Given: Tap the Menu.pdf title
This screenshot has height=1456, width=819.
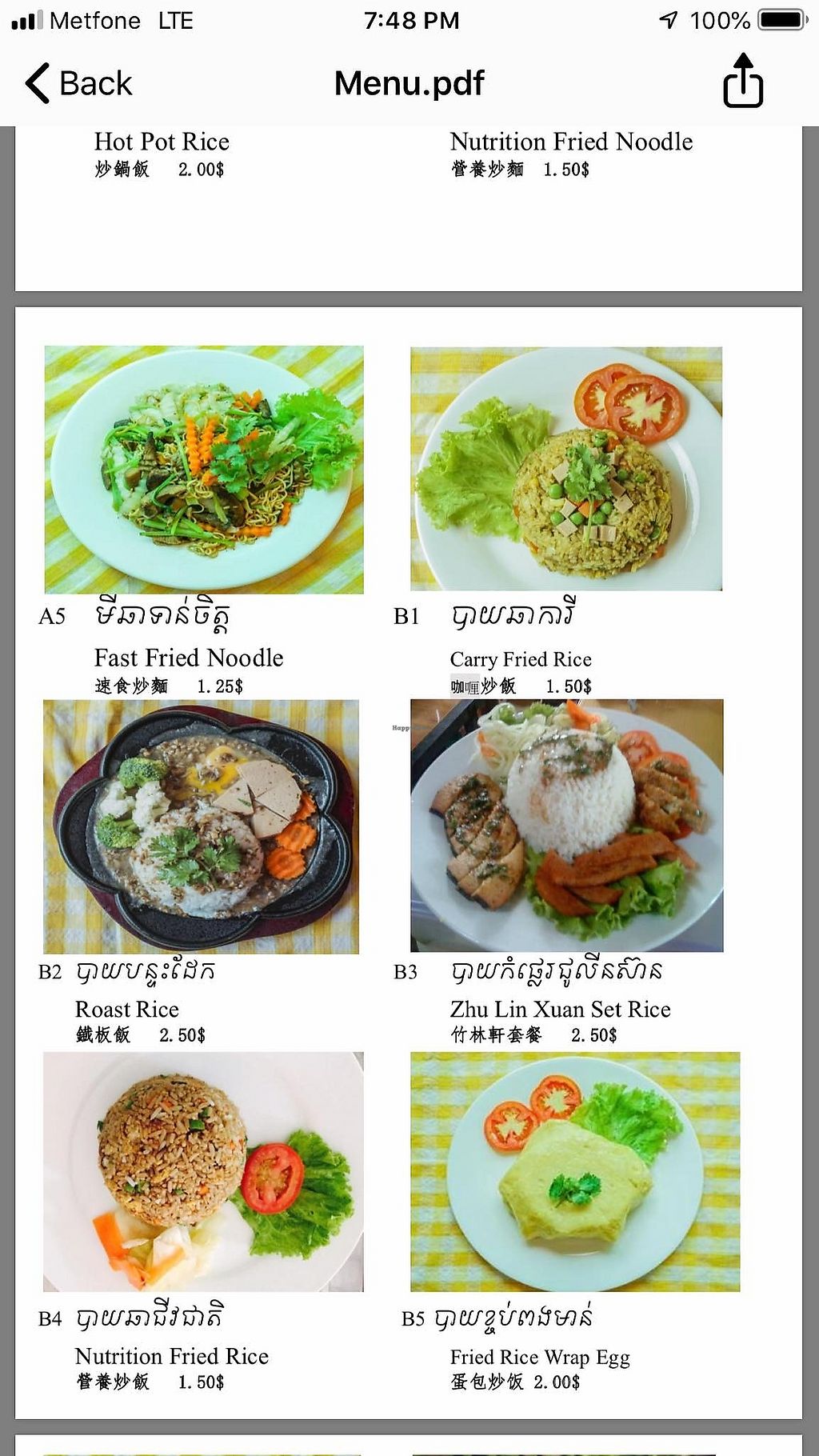Looking at the screenshot, I should pyautogui.click(x=409, y=82).
